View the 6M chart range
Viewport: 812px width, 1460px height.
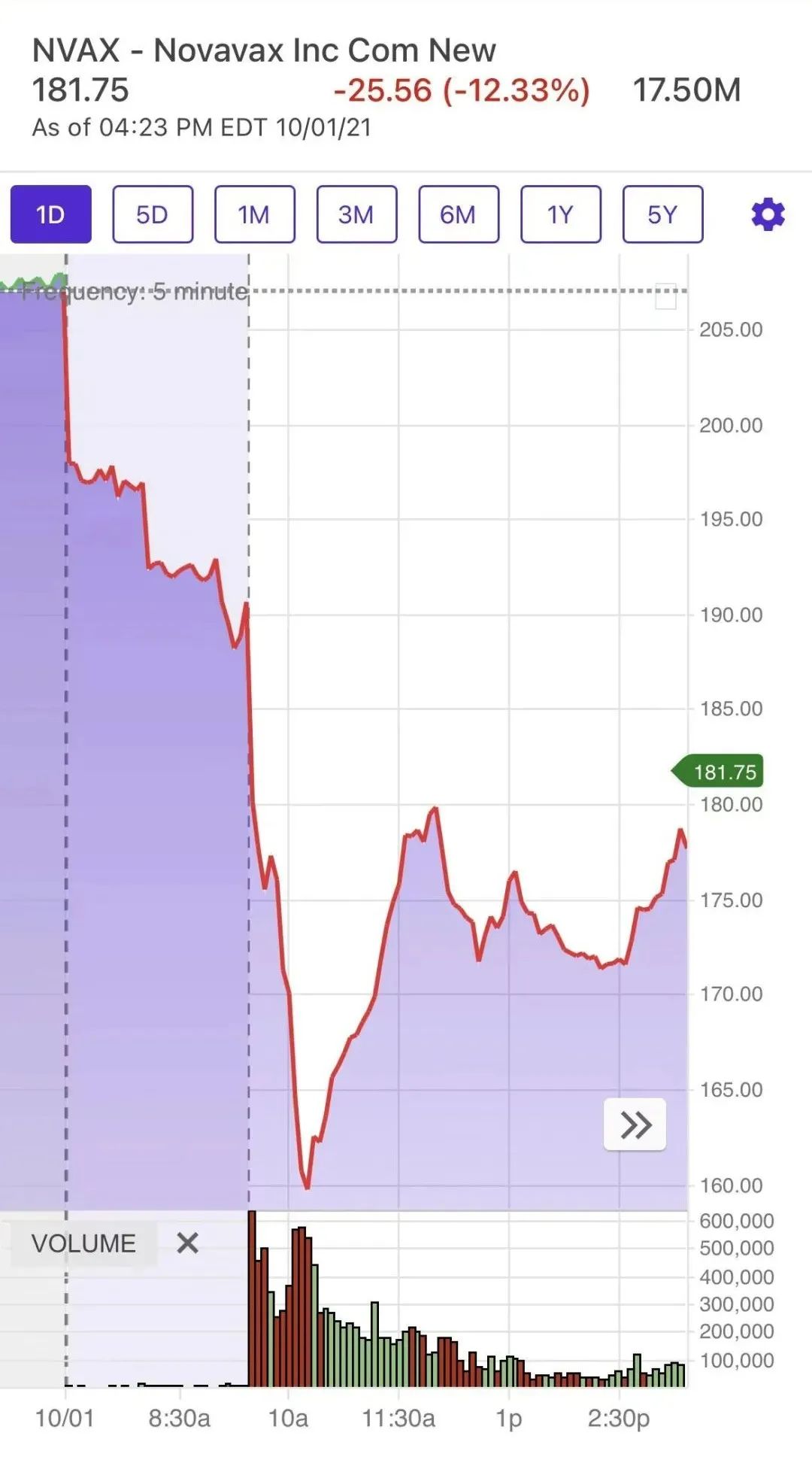point(459,214)
